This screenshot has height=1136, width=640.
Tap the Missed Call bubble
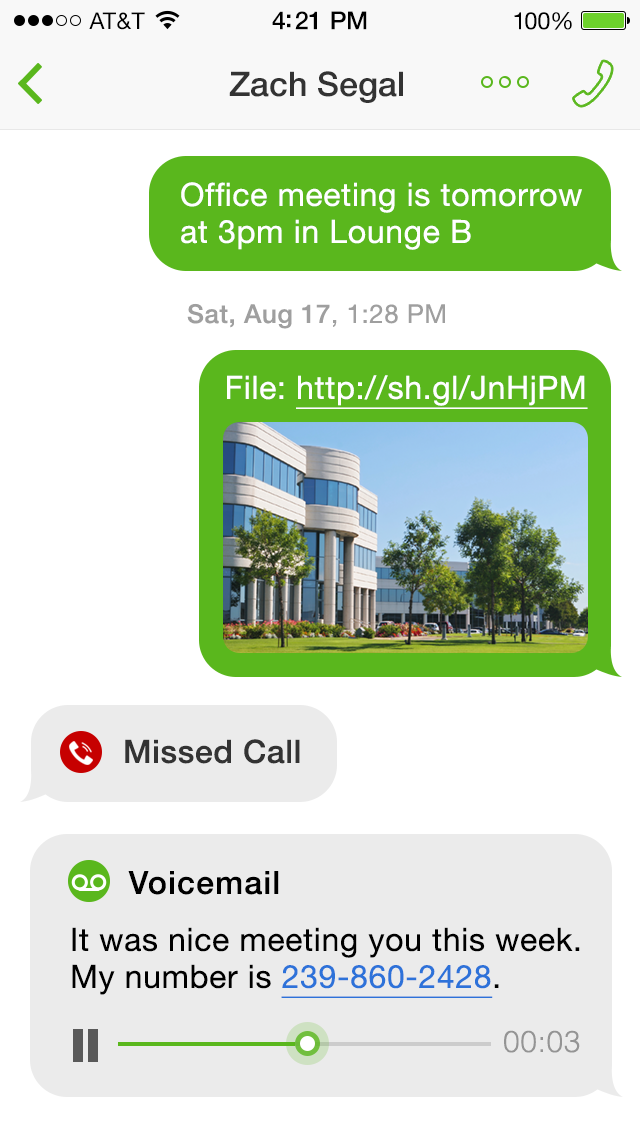coord(184,753)
